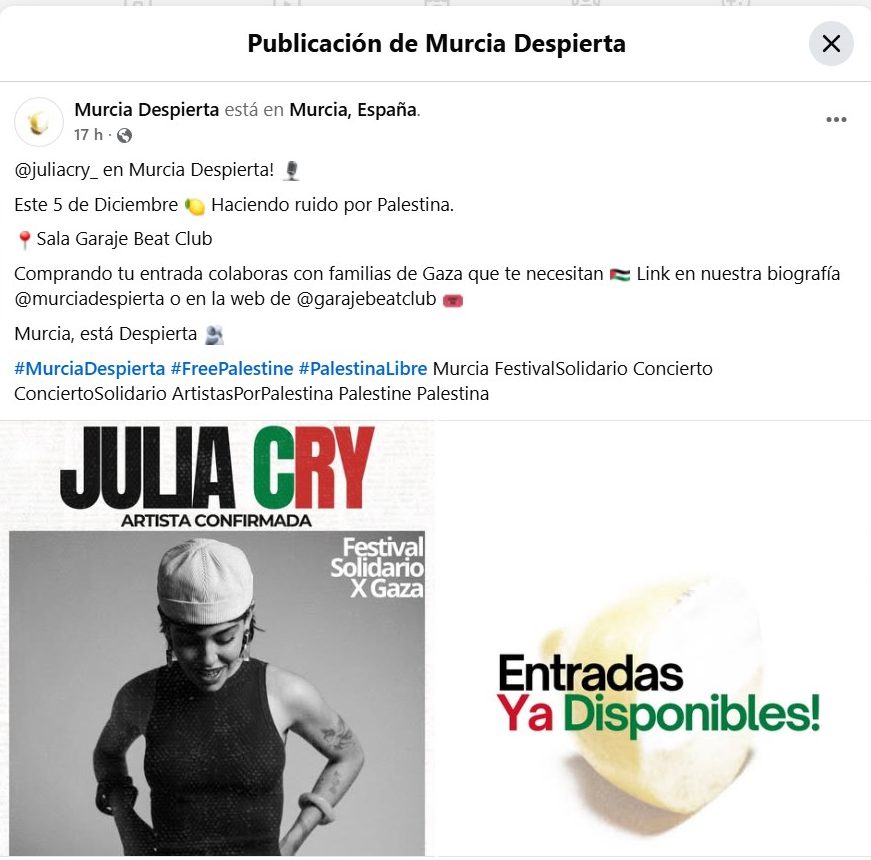Open the Murcia Despierta page name link
This screenshot has height=860, width=871.
click(146, 110)
